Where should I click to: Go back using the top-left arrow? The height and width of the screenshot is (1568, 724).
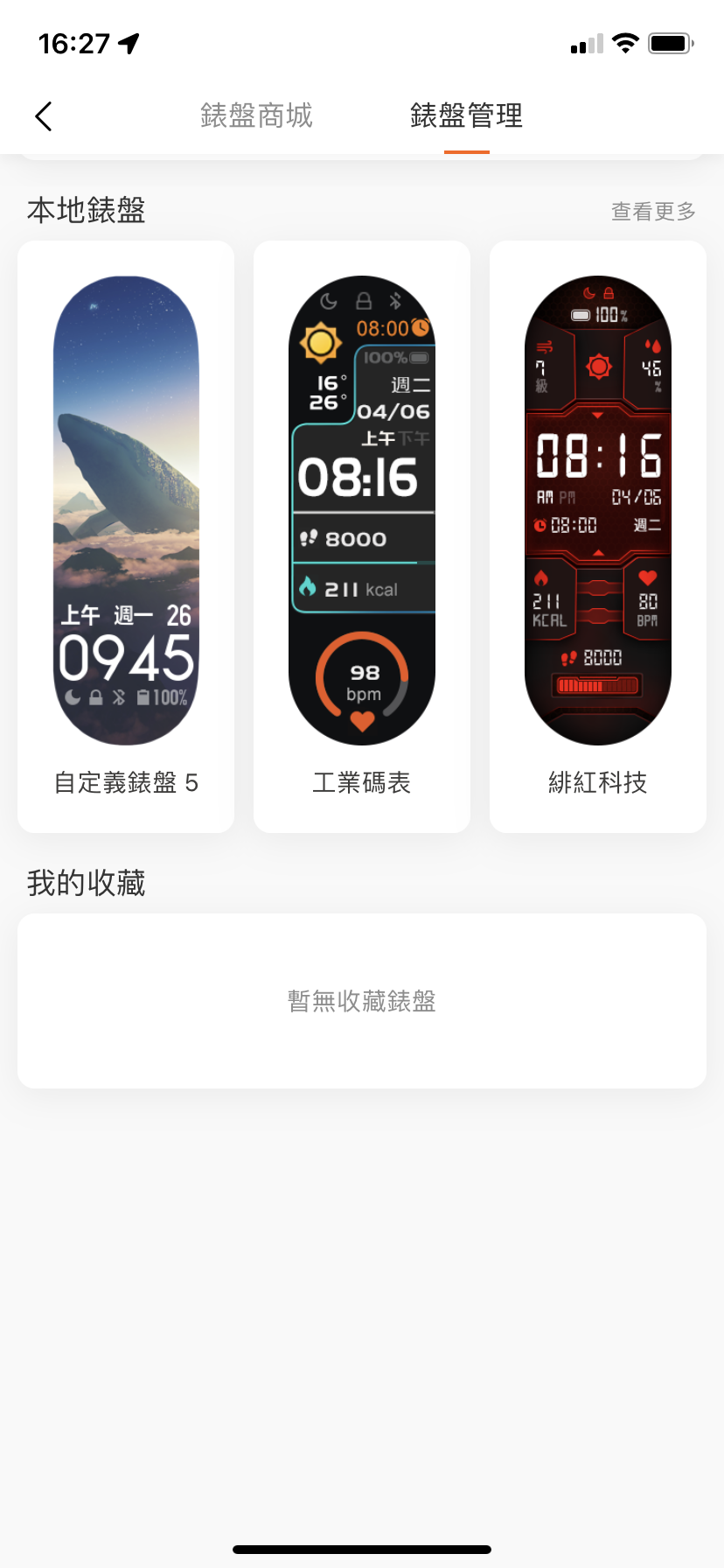(44, 115)
